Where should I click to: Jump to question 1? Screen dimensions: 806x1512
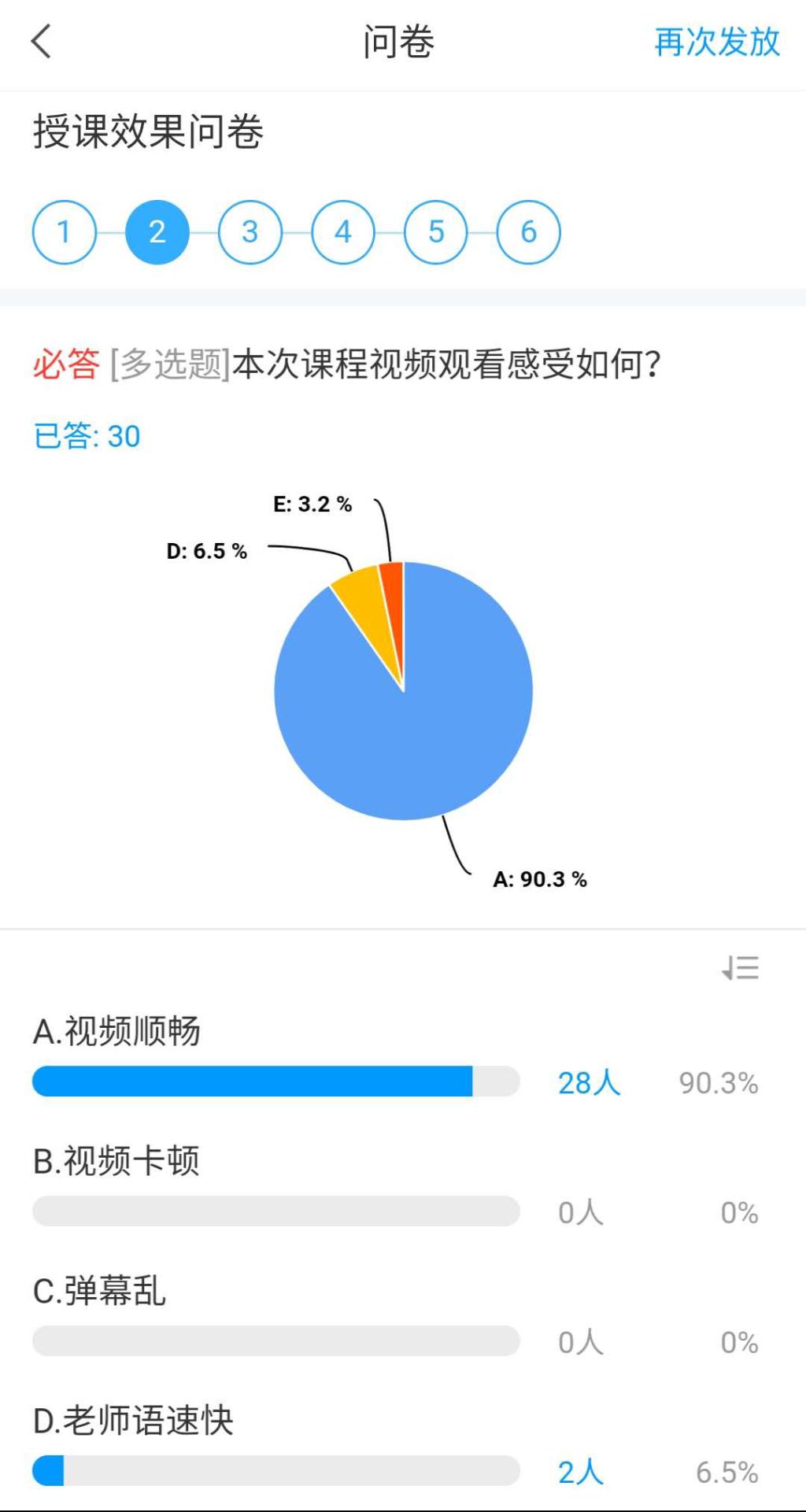[x=65, y=232]
